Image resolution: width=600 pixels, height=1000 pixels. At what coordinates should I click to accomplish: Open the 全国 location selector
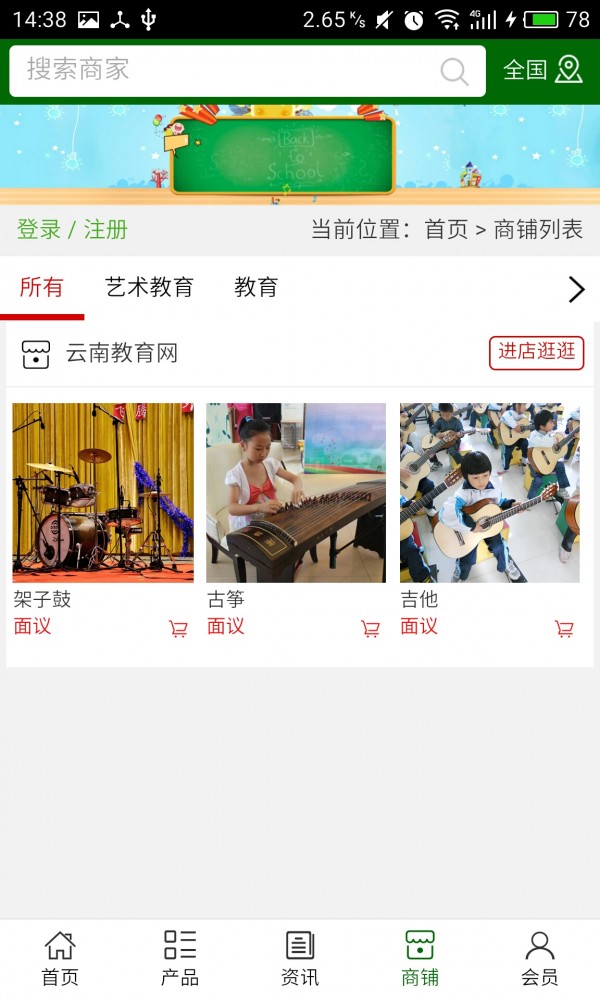click(543, 70)
